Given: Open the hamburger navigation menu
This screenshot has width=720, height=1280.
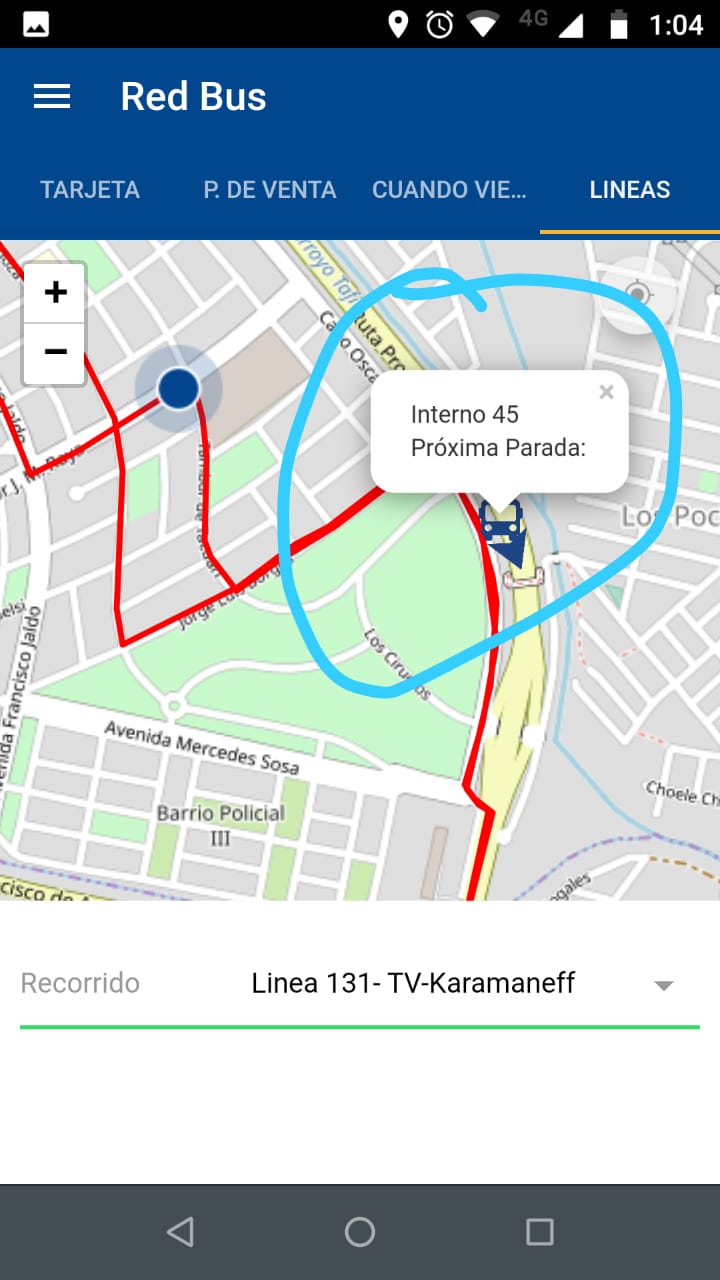Looking at the screenshot, I should point(52,97).
